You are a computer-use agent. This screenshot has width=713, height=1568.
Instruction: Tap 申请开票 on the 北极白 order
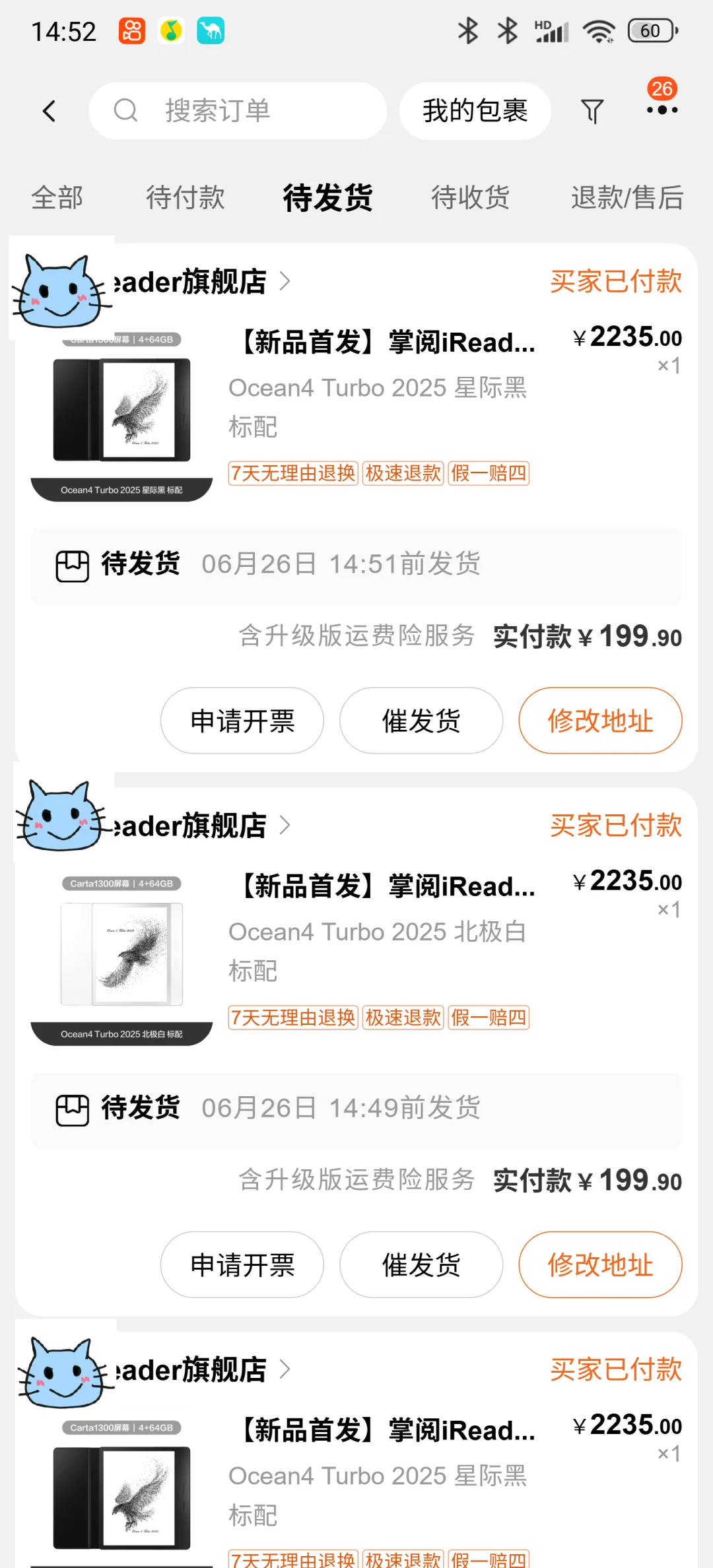pos(242,1264)
